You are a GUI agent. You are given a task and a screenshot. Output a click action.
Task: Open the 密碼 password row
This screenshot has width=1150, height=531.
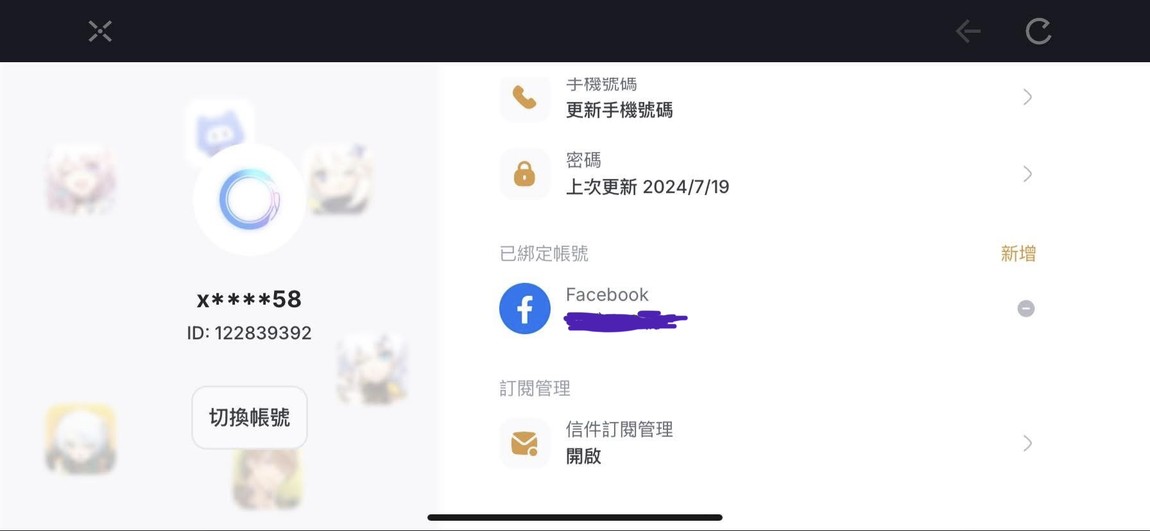click(766, 174)
